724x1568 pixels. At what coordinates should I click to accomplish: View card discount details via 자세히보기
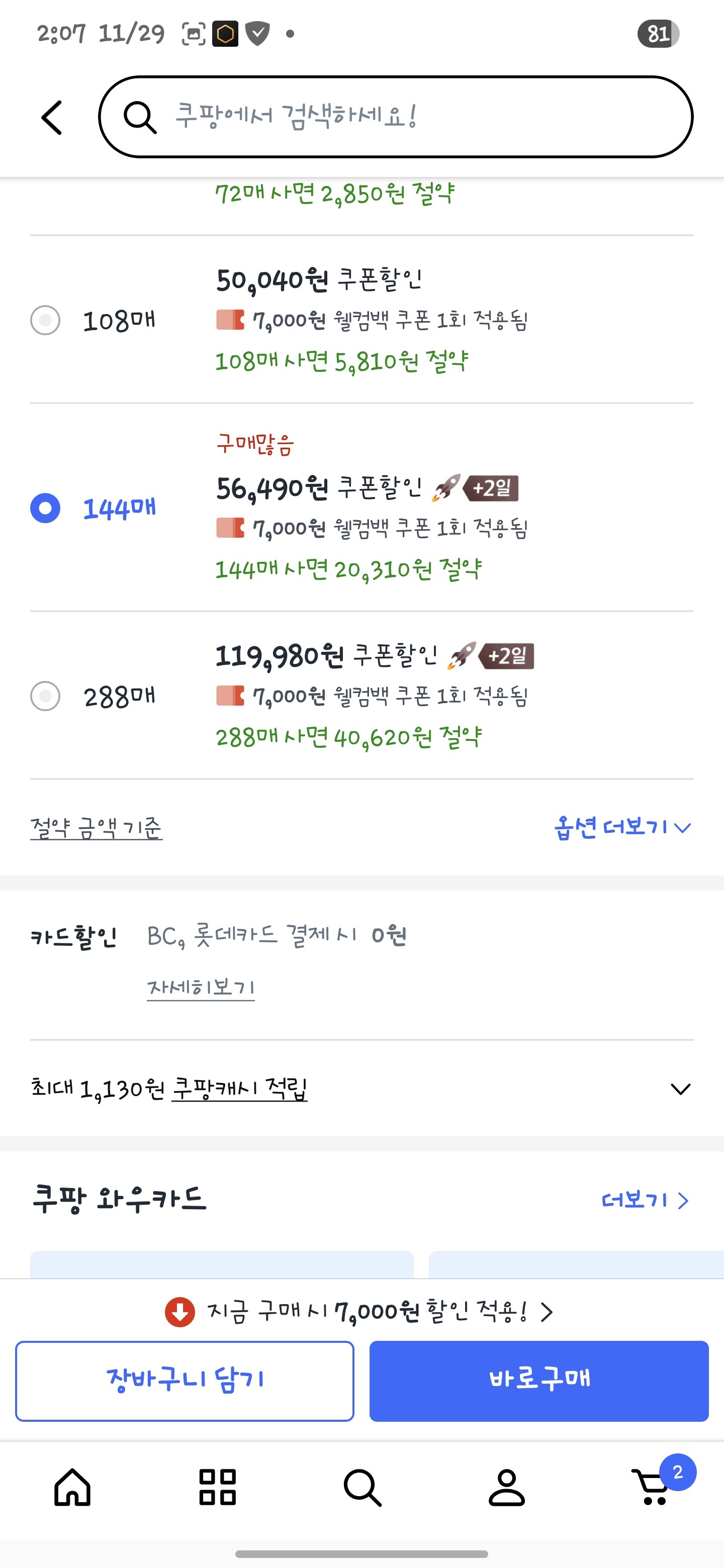point(200,988)
